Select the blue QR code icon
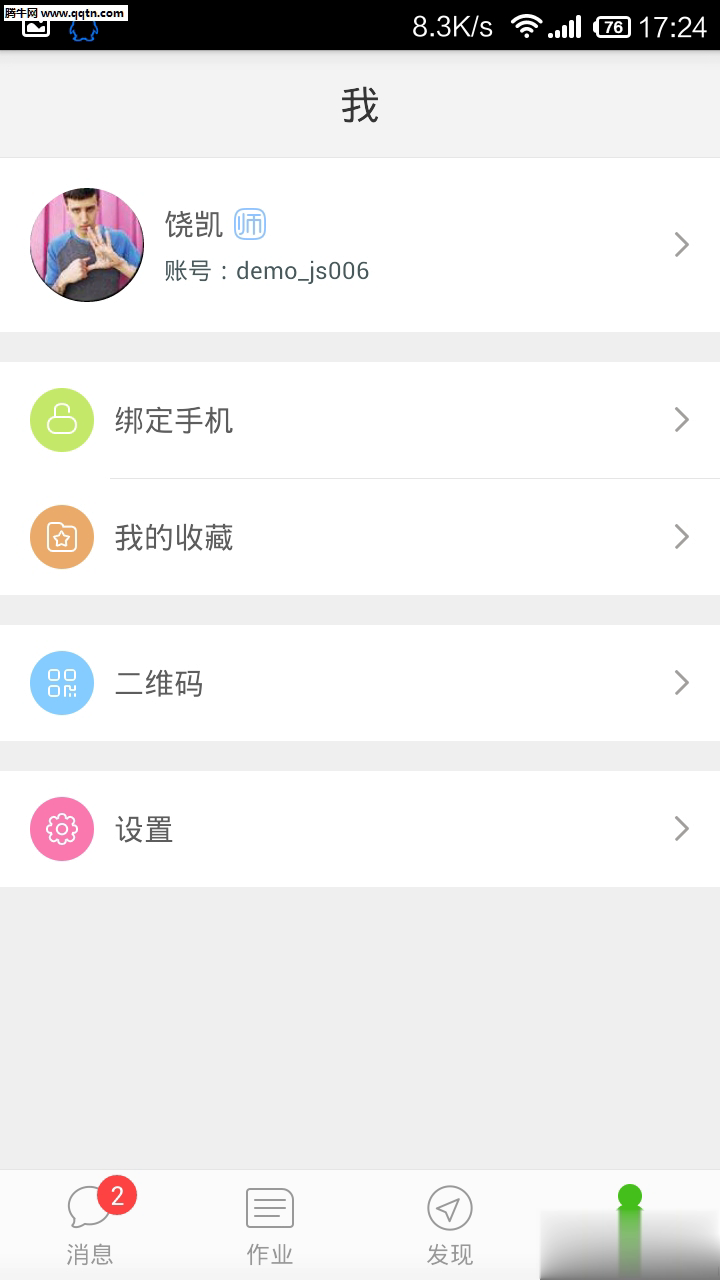720x1280 pixels. coord(61,683)
